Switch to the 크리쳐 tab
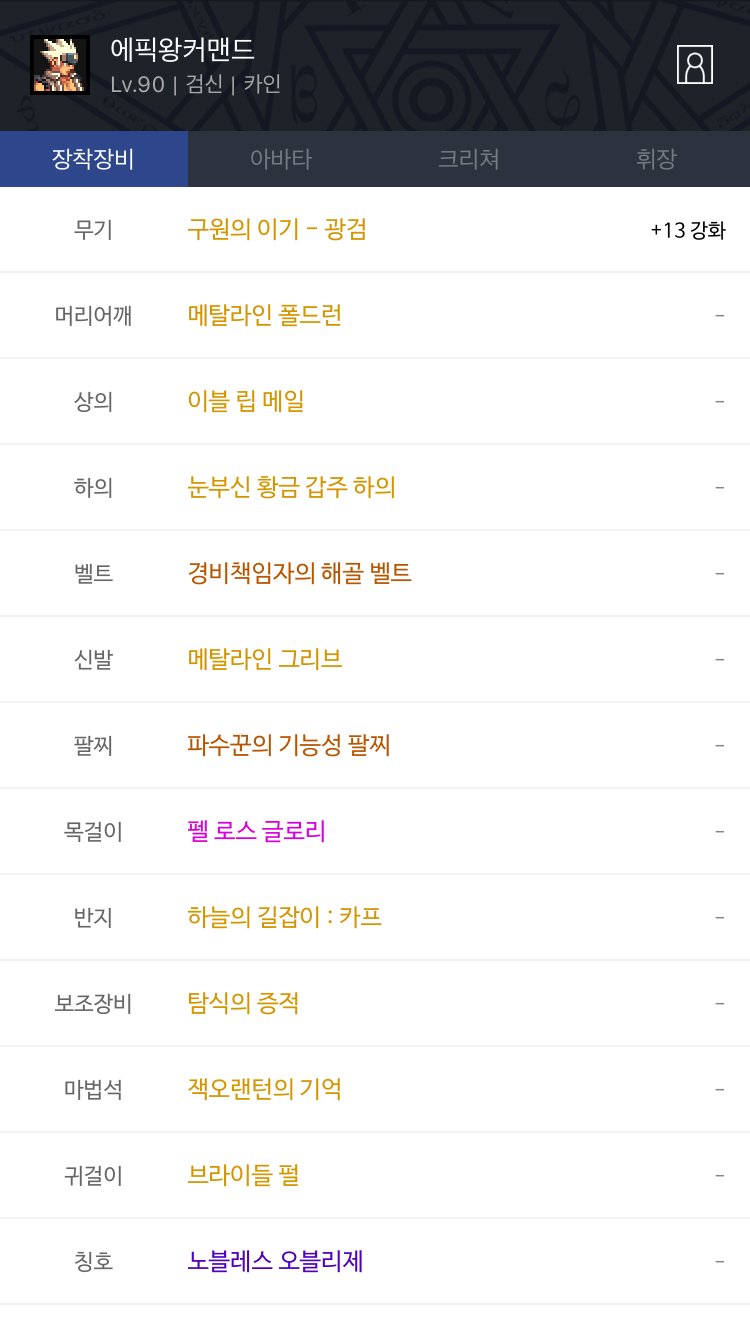The image size is (750, 1334). (469, 159)
